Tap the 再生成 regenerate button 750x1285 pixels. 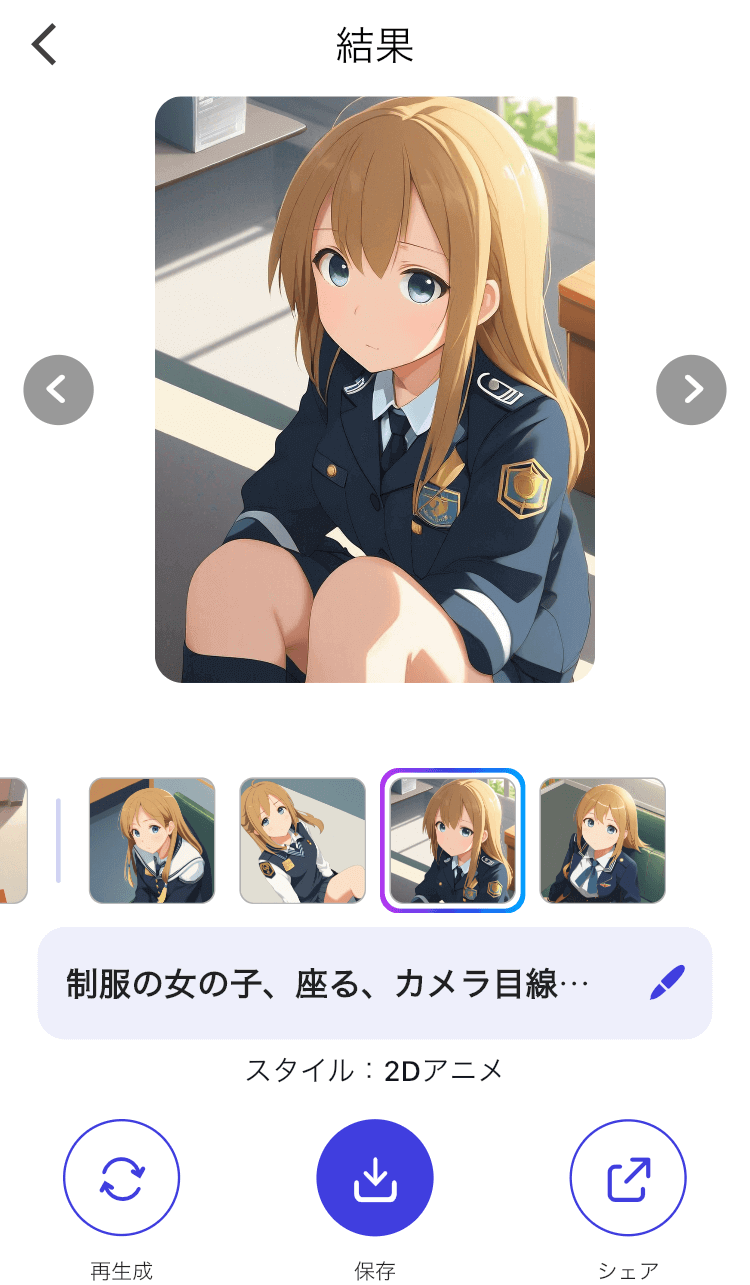pos(121,1178)
